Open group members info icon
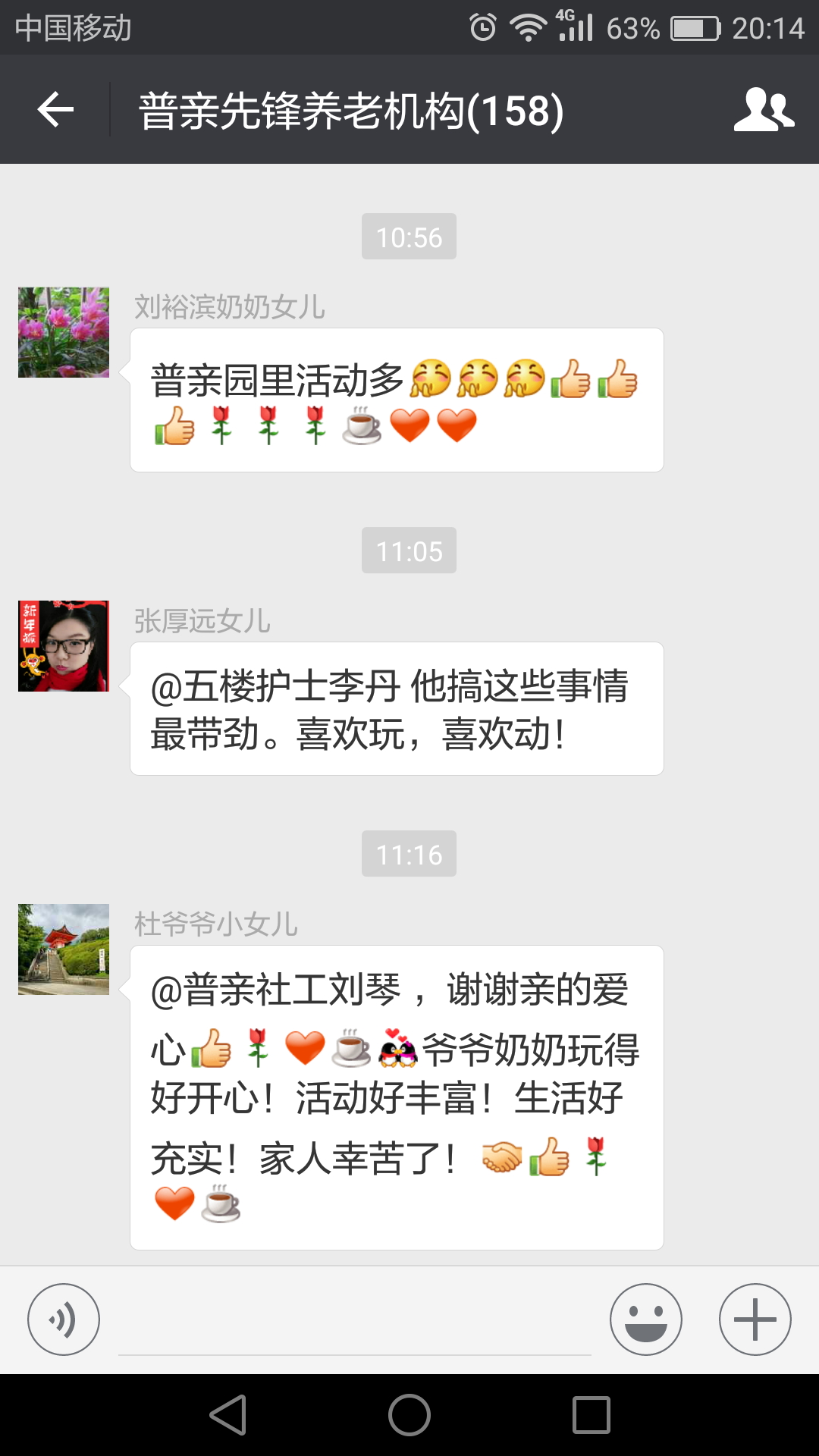The width and height of the screenshot is (819, 1456). point(763,110)
